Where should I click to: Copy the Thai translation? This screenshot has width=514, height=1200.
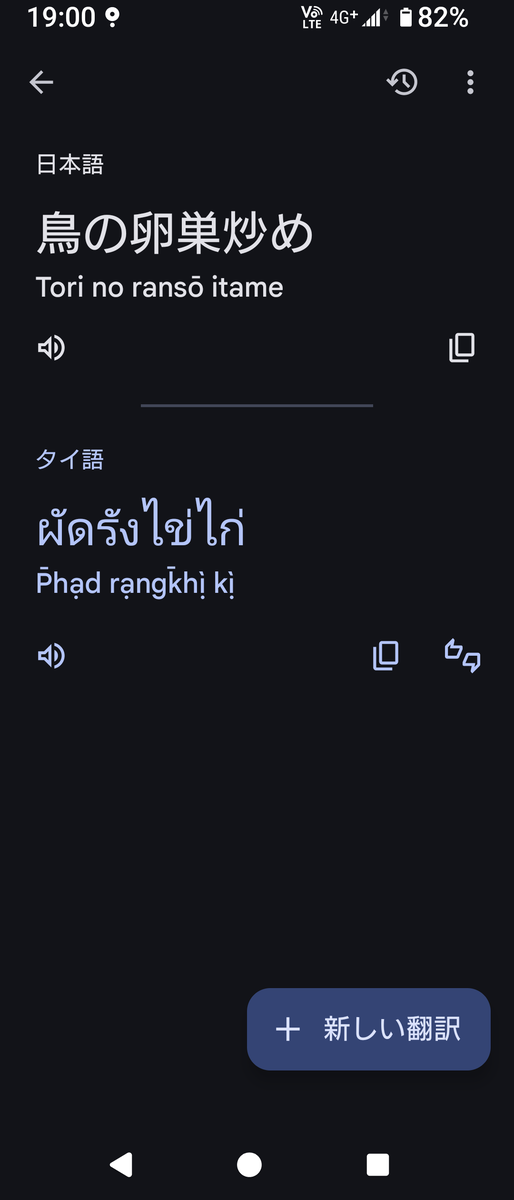tap(385, 655)
